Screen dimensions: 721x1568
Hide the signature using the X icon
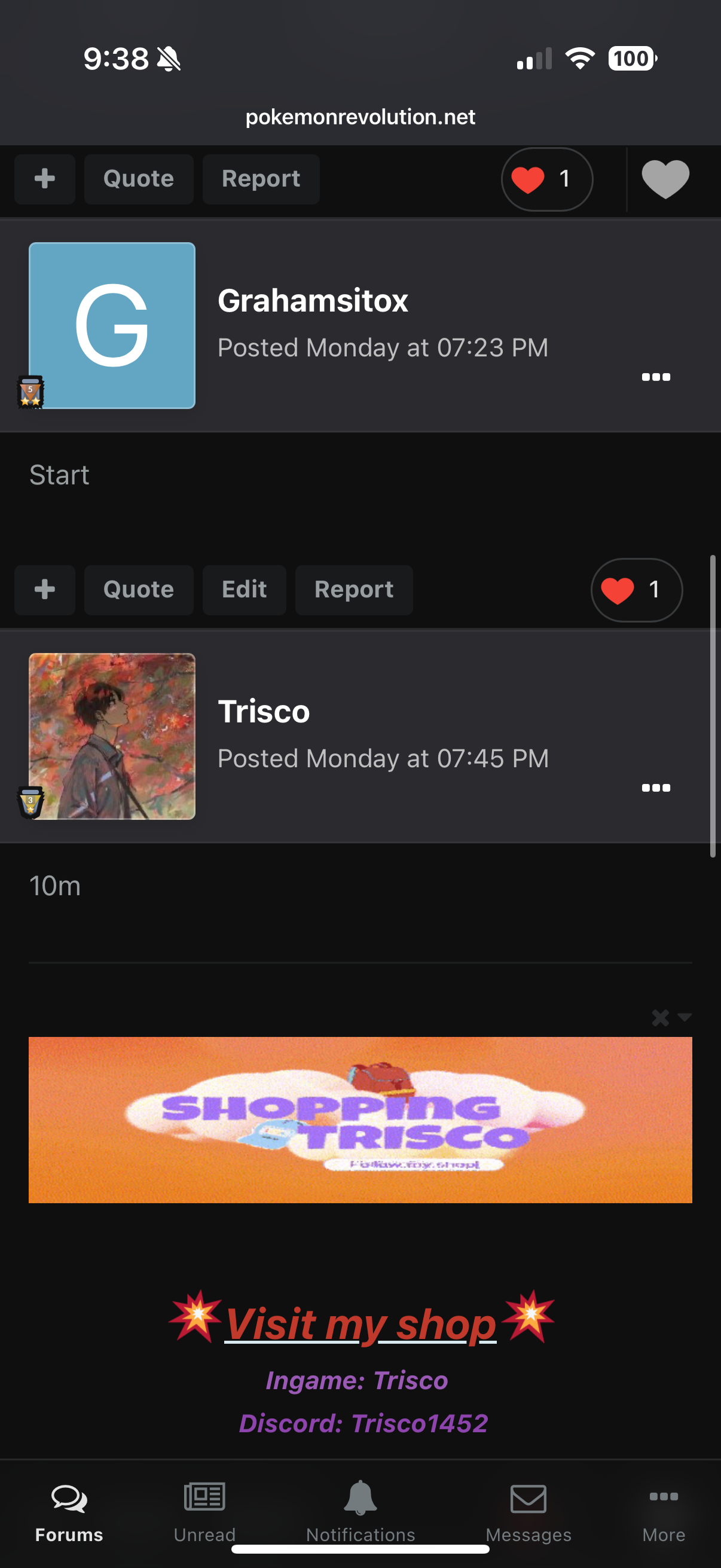(x=661, y=1017)
